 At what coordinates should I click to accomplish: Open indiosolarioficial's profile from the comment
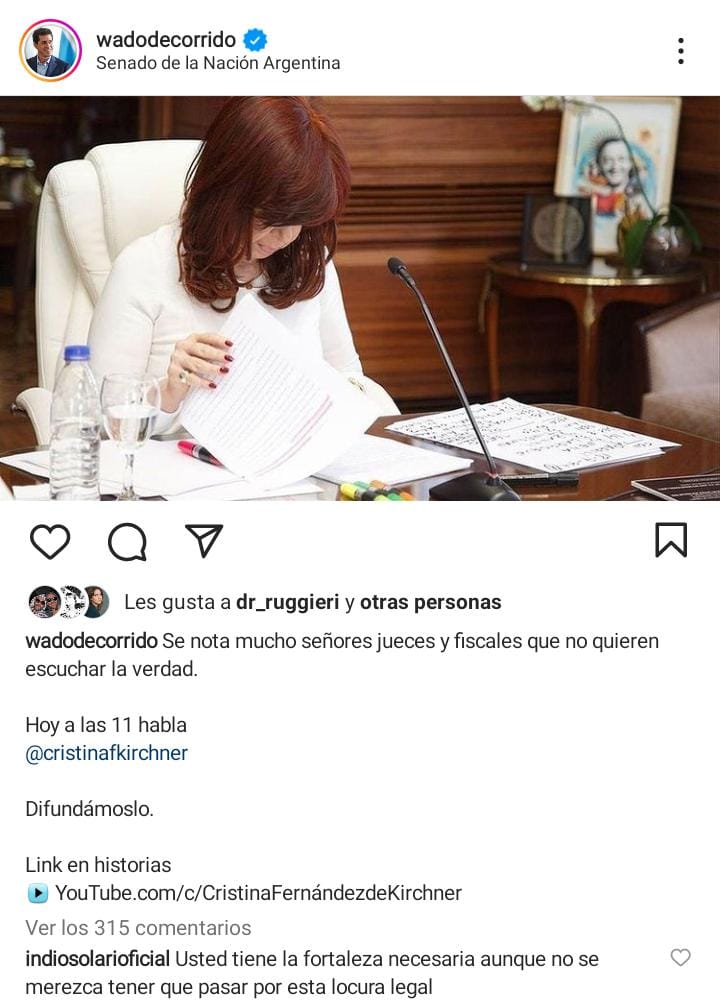click(97, 959)
